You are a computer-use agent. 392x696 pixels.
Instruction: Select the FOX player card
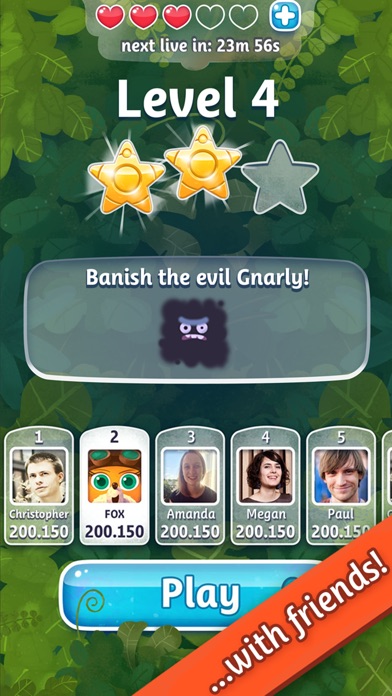click(115, 486)
